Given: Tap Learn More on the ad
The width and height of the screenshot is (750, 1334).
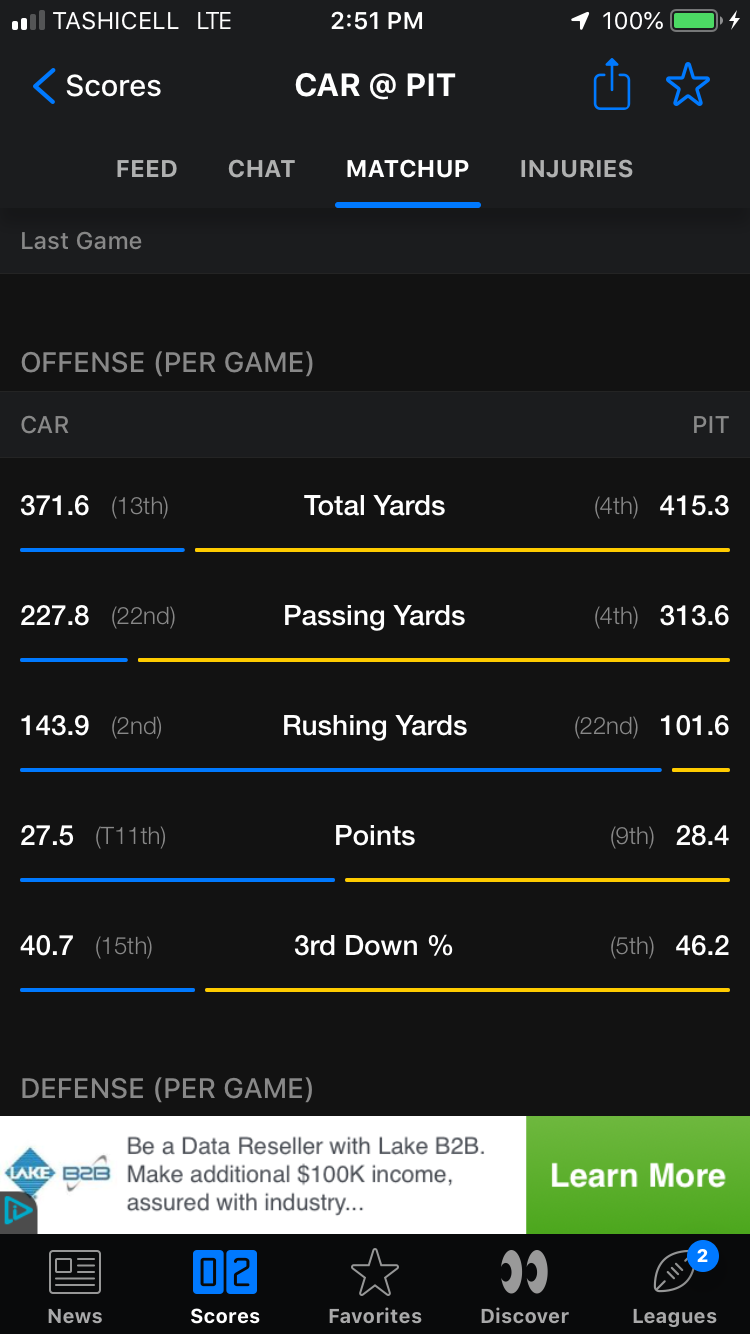Looking at the screenshot, I should pyautogui.click(x=638, y=1175).
